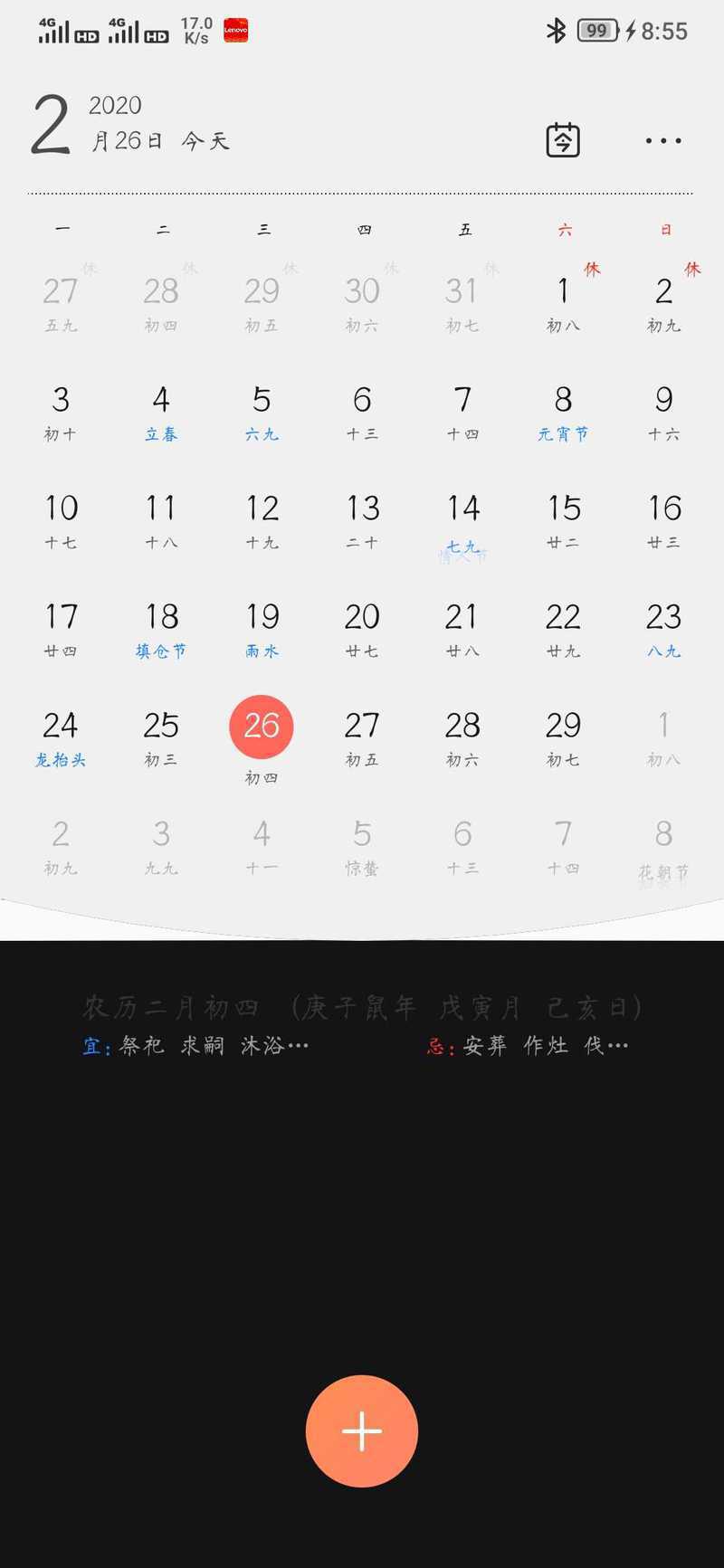Image resolution: width=724 pixels, height=1568 pixels.
Task: Add a new event with plus button
Action: click(x=362, y=1430)
